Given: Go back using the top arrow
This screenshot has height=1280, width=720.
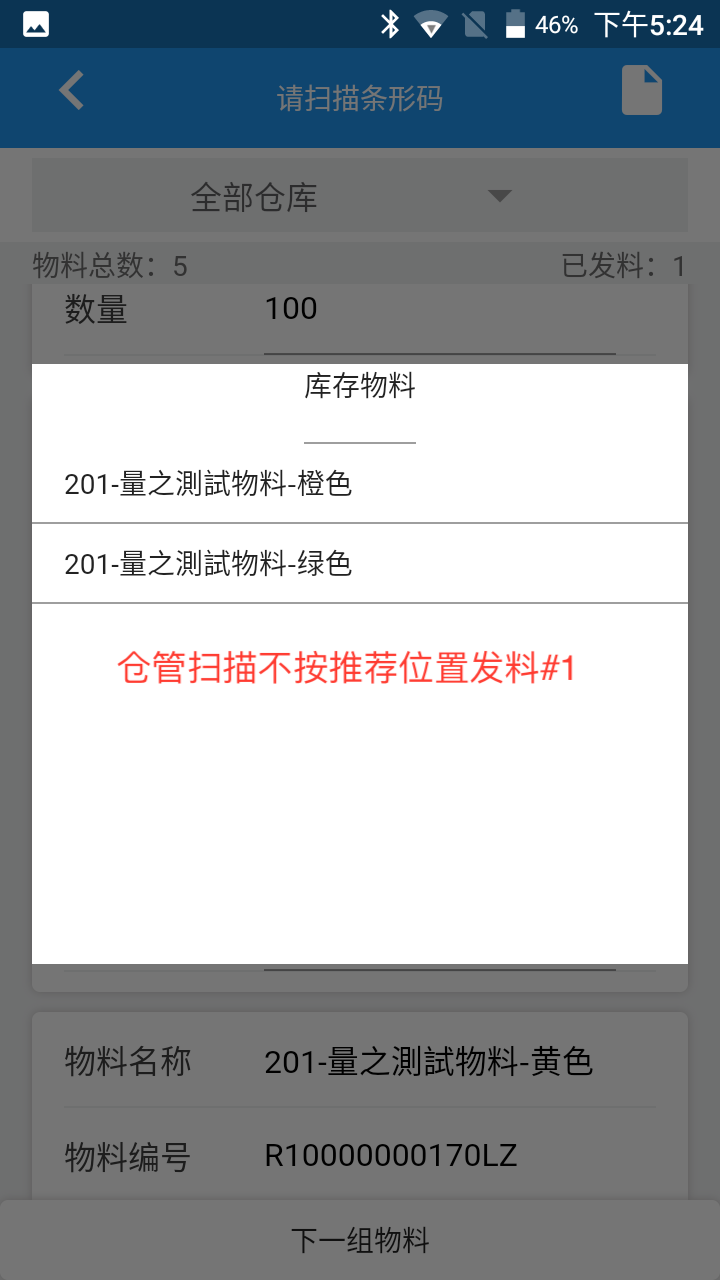Looking at the screenshot, I should [71, 91].
